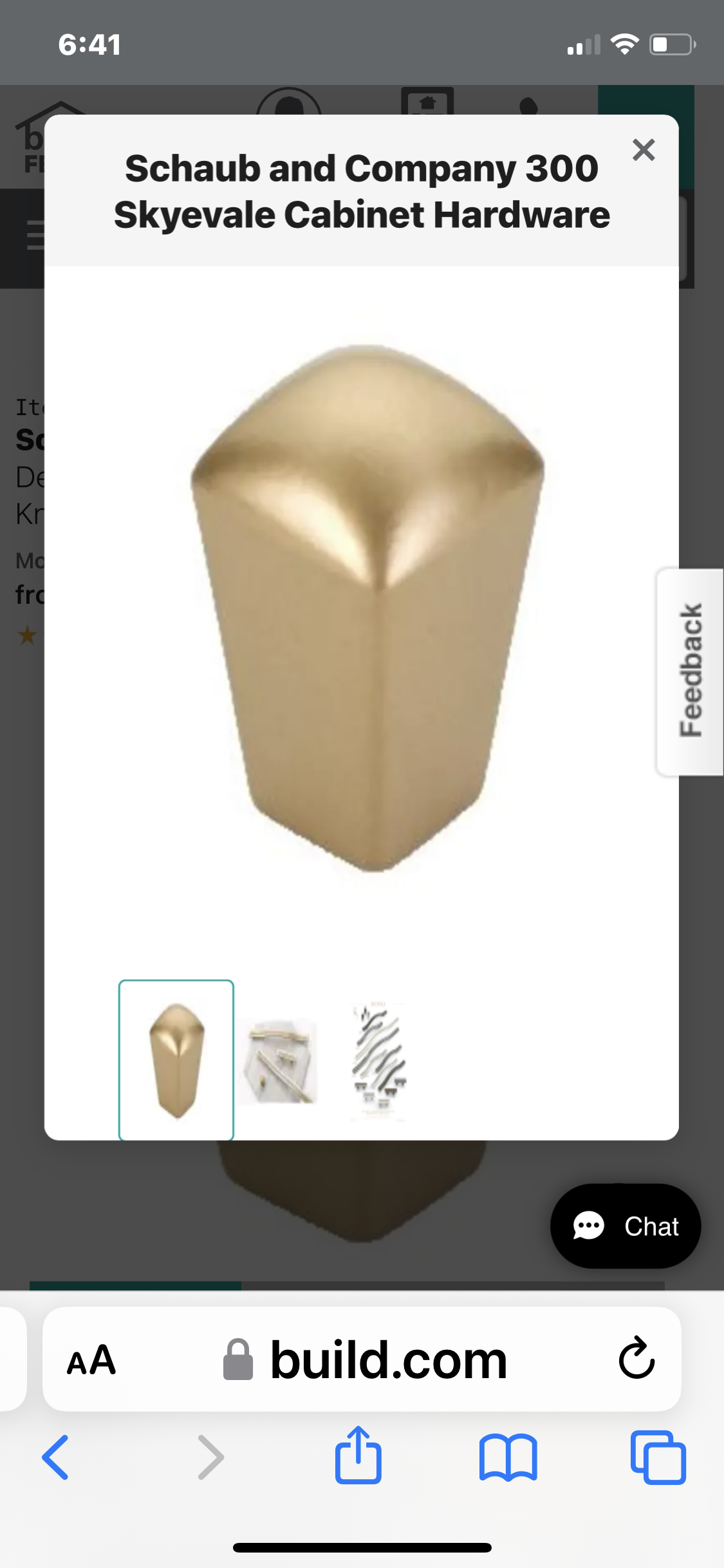Open the Safari share sheet

(358, 1455)
